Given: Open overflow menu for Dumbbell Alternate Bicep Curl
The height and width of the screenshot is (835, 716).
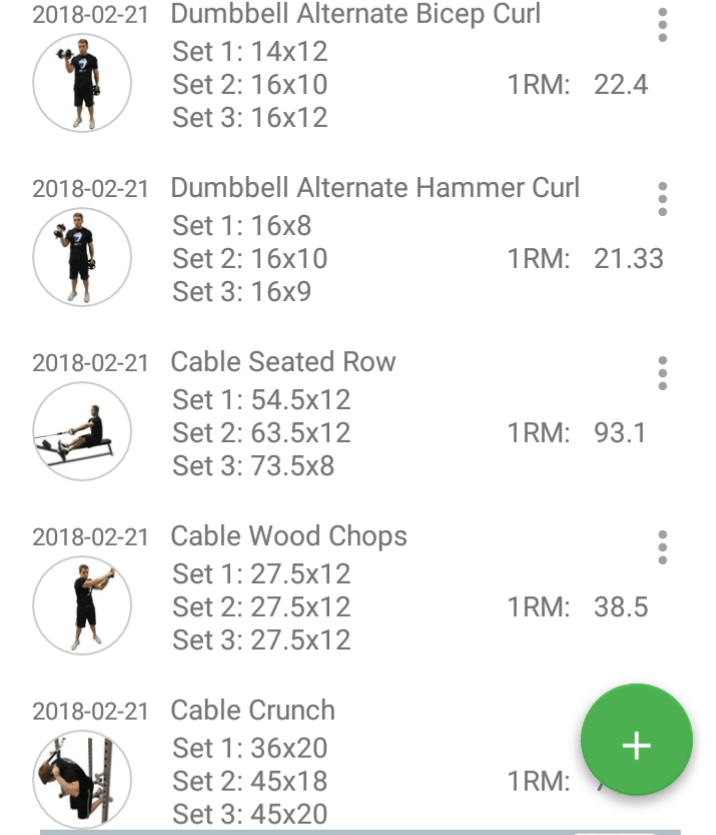Looking at the screenshot, I should point(662,25).
